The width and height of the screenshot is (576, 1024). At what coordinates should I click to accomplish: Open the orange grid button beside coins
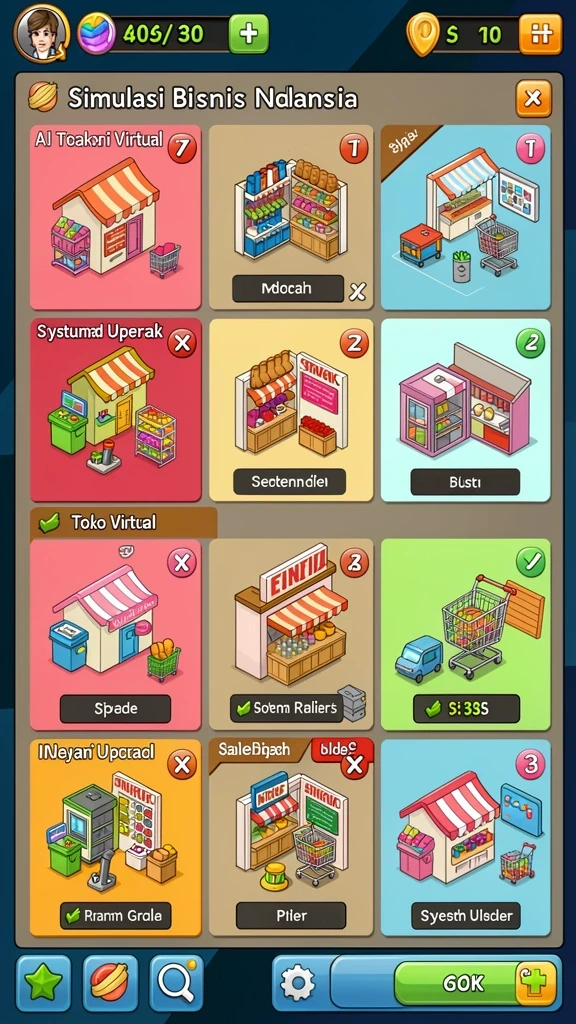pos(540,33)
